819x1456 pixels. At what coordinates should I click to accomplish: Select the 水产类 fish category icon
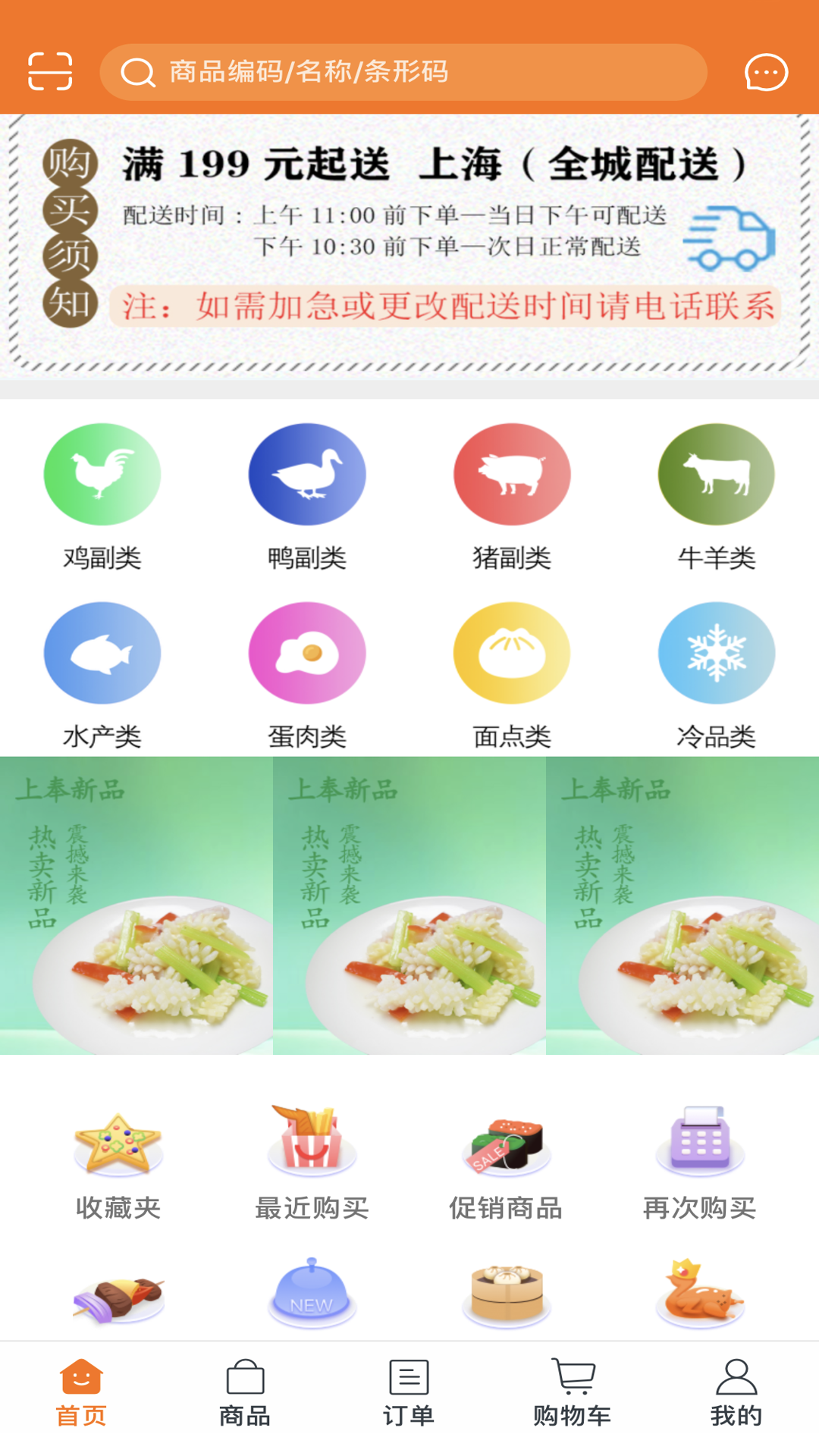coord(102,652)
